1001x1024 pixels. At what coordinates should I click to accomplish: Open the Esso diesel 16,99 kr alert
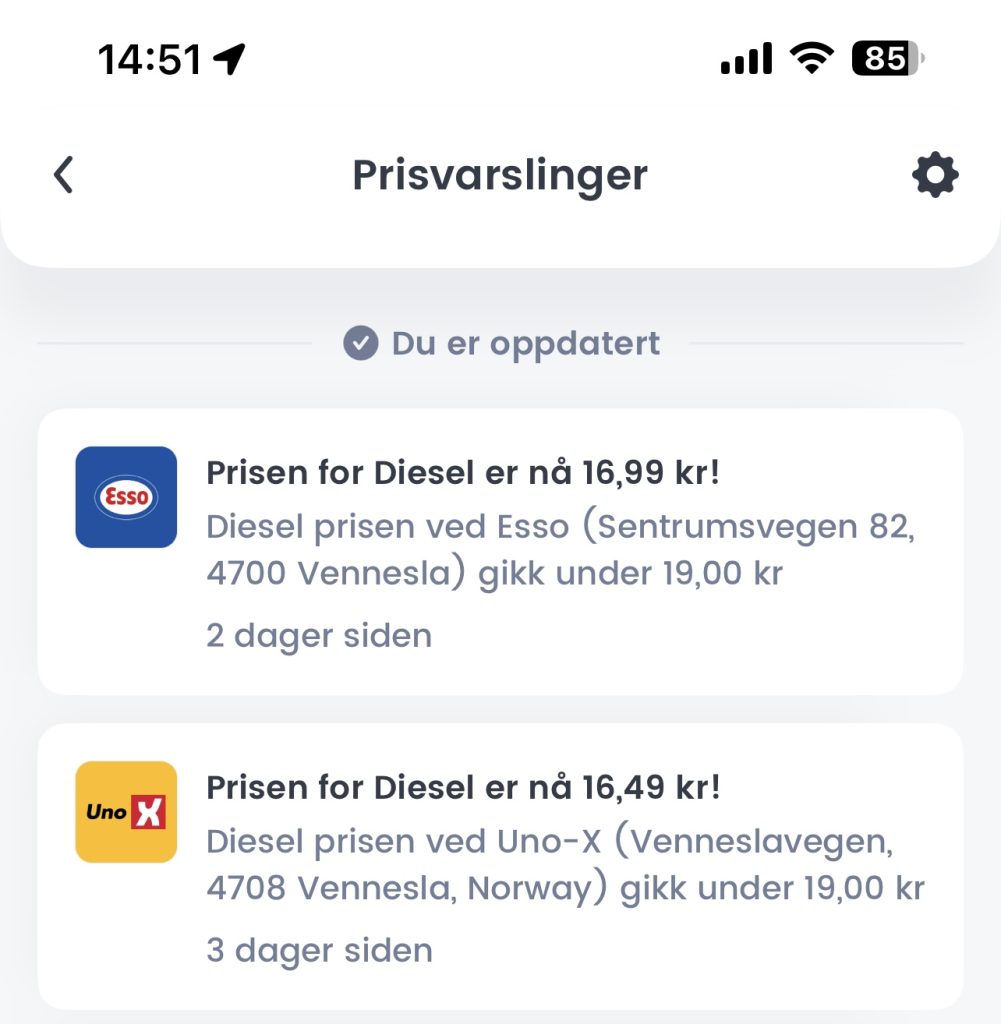click(x=500, y=551)
